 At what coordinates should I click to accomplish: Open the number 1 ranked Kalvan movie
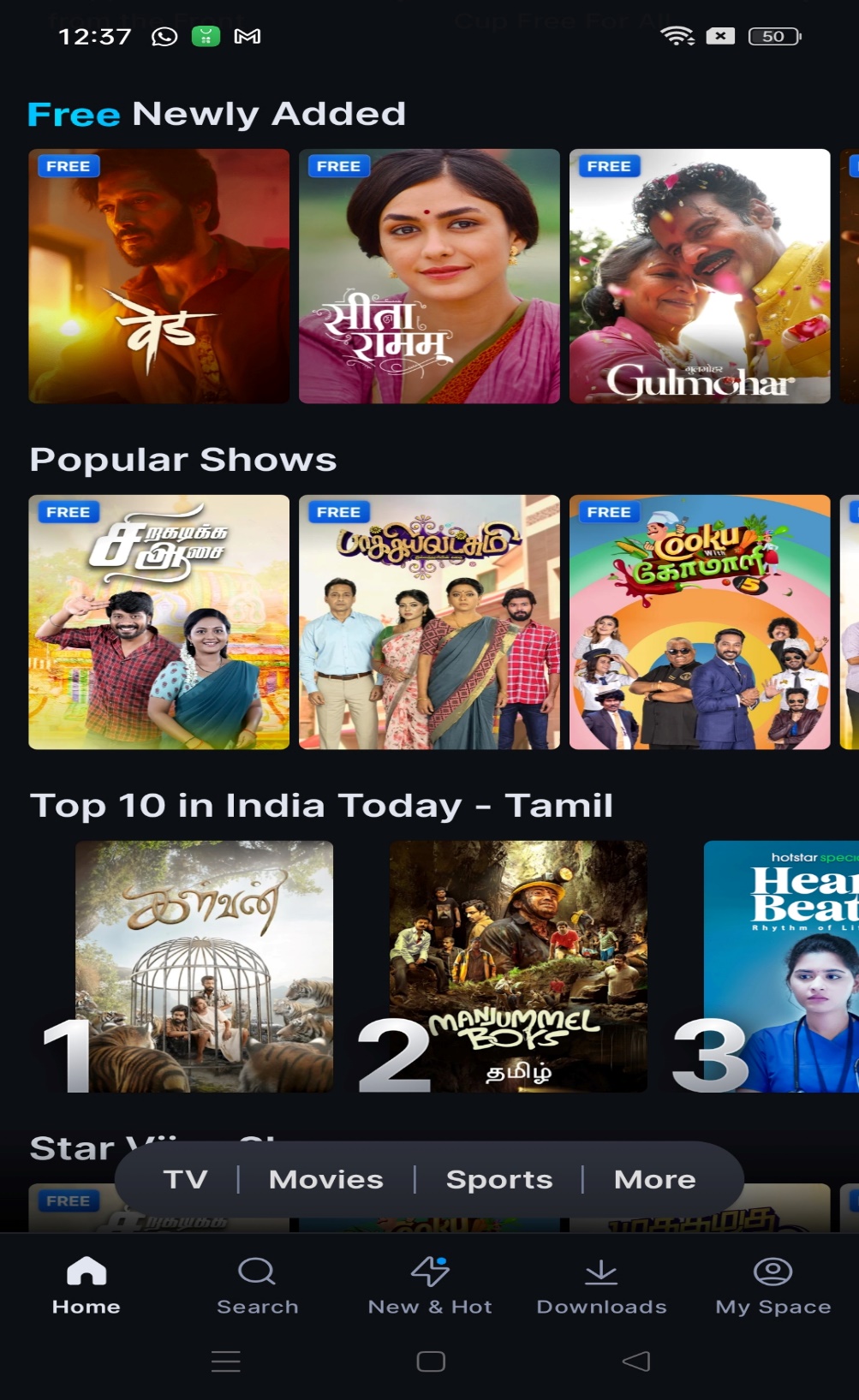tap(204, 966)
